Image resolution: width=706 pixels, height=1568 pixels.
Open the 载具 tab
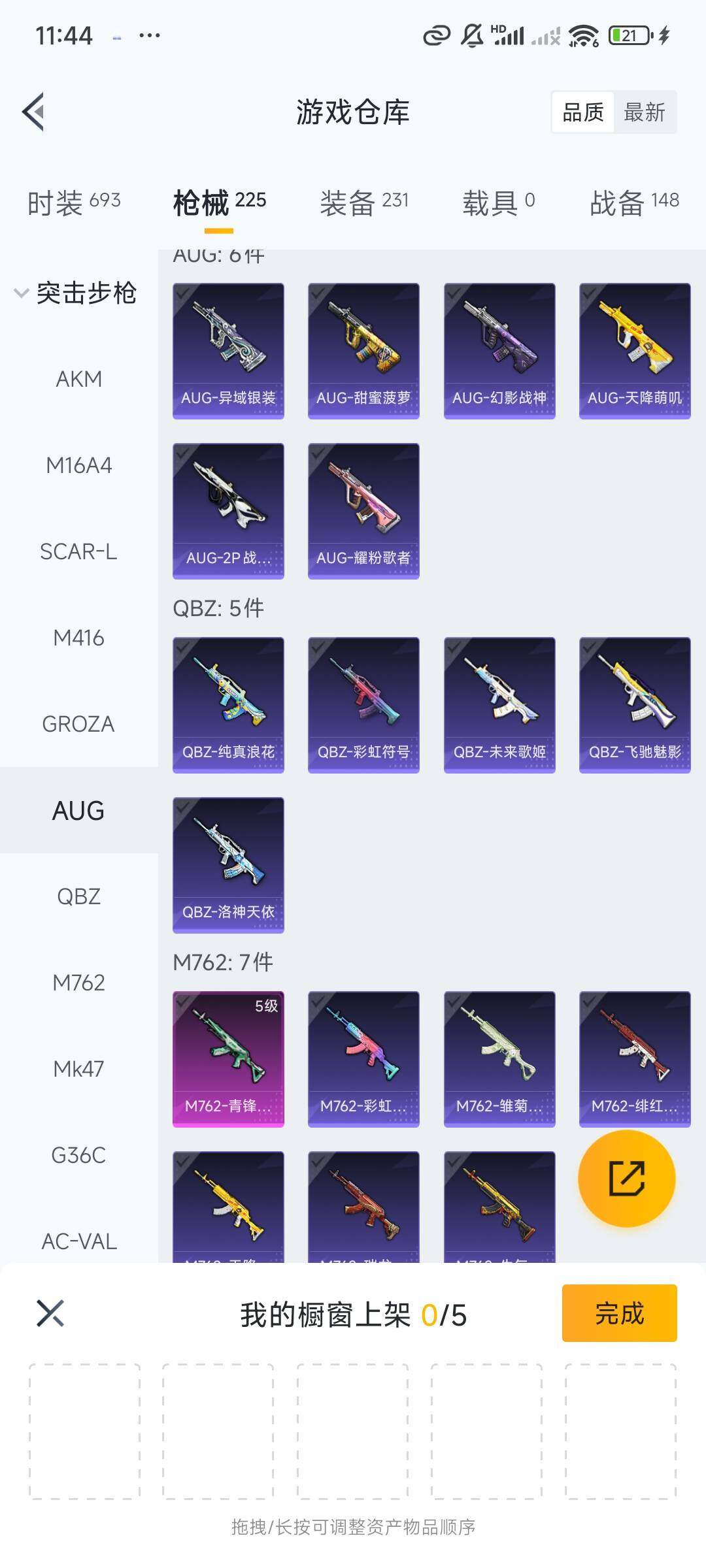[498, 202]
